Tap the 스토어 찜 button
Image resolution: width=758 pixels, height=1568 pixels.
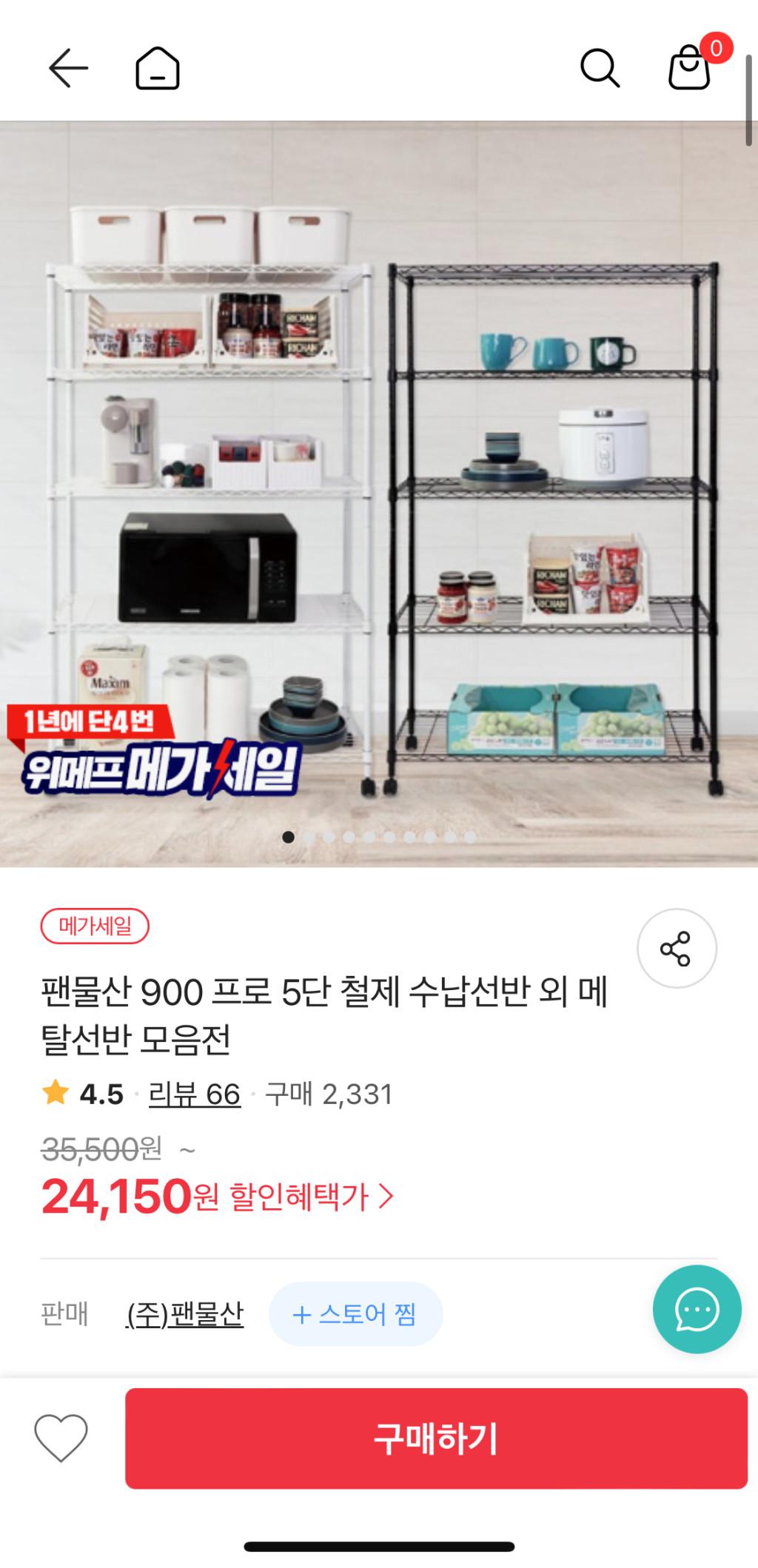click(x=355, y=1314)
